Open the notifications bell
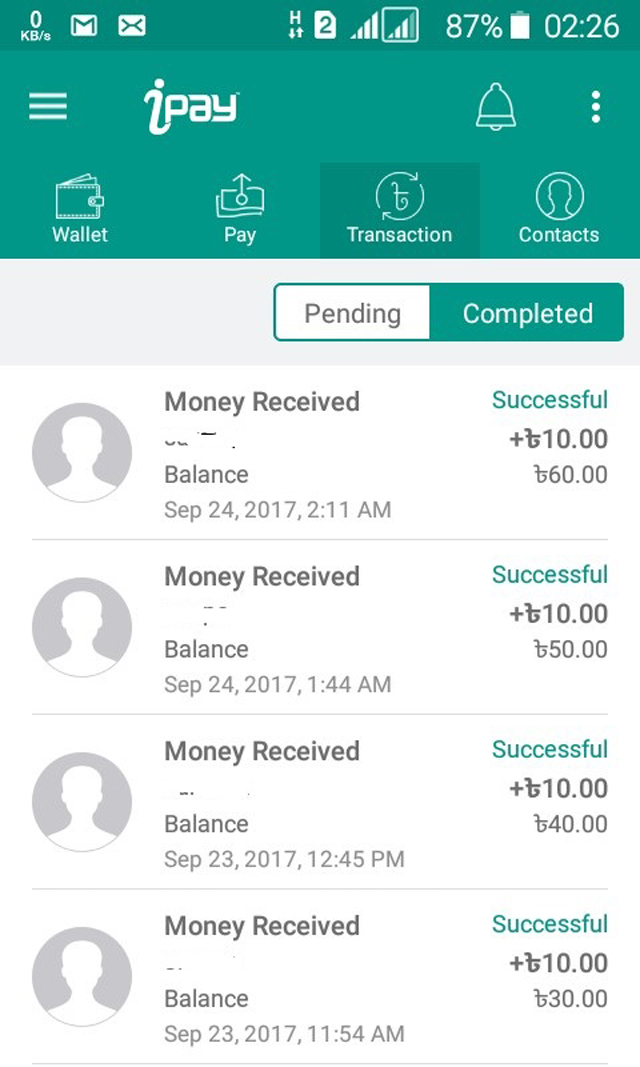 click(496, 107)
